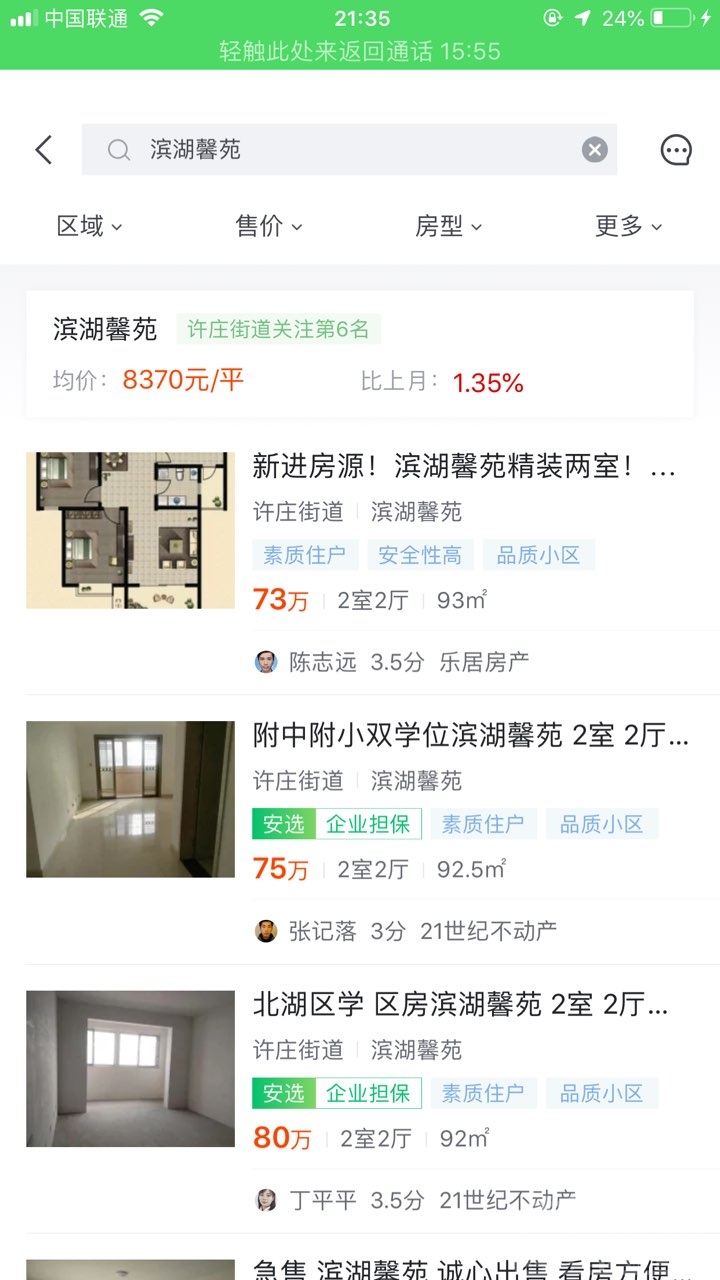The height and width of the screenshot is (1280, 720).
Task: Clear the search text
Action: [x=595, y=150]
